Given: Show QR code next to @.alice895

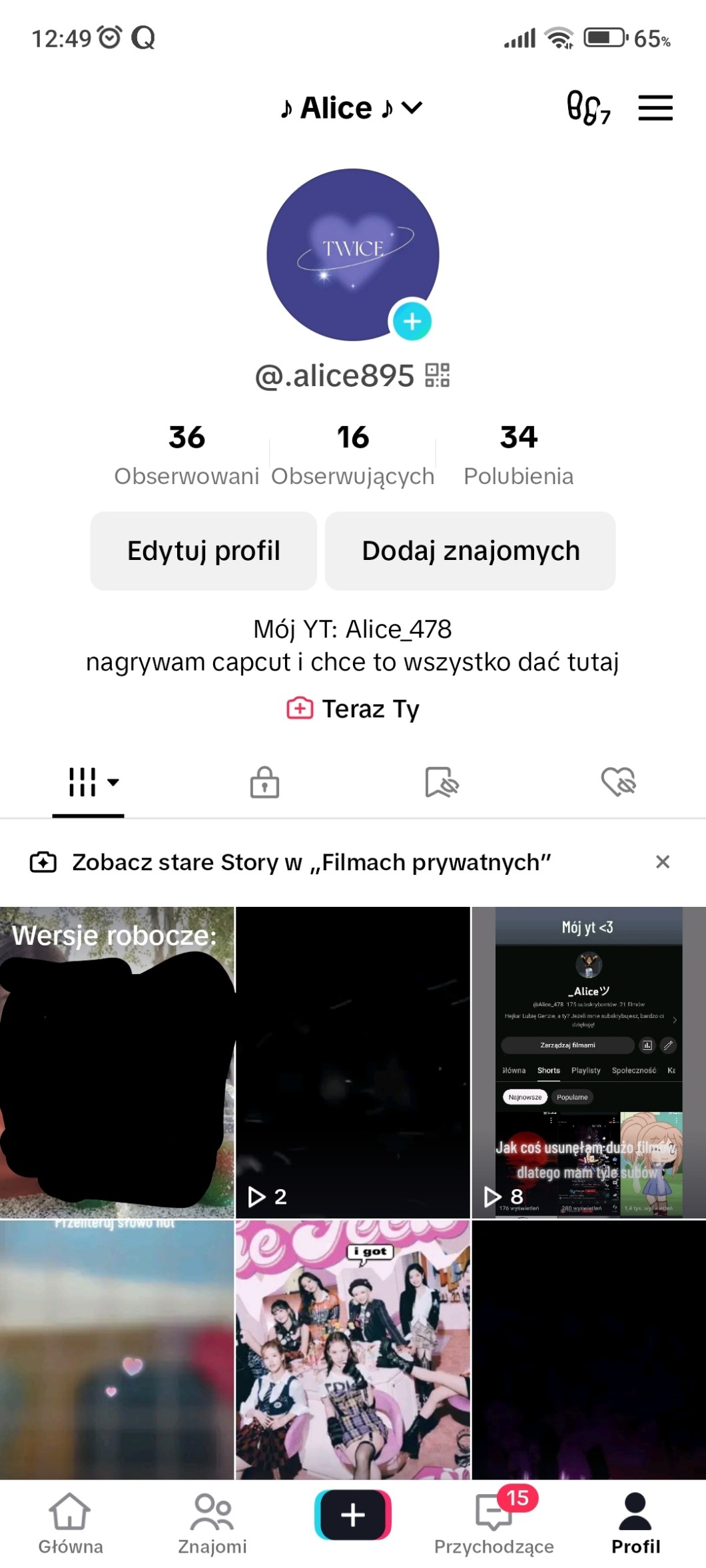Looking at the screenshot, I should click(438, 376).
